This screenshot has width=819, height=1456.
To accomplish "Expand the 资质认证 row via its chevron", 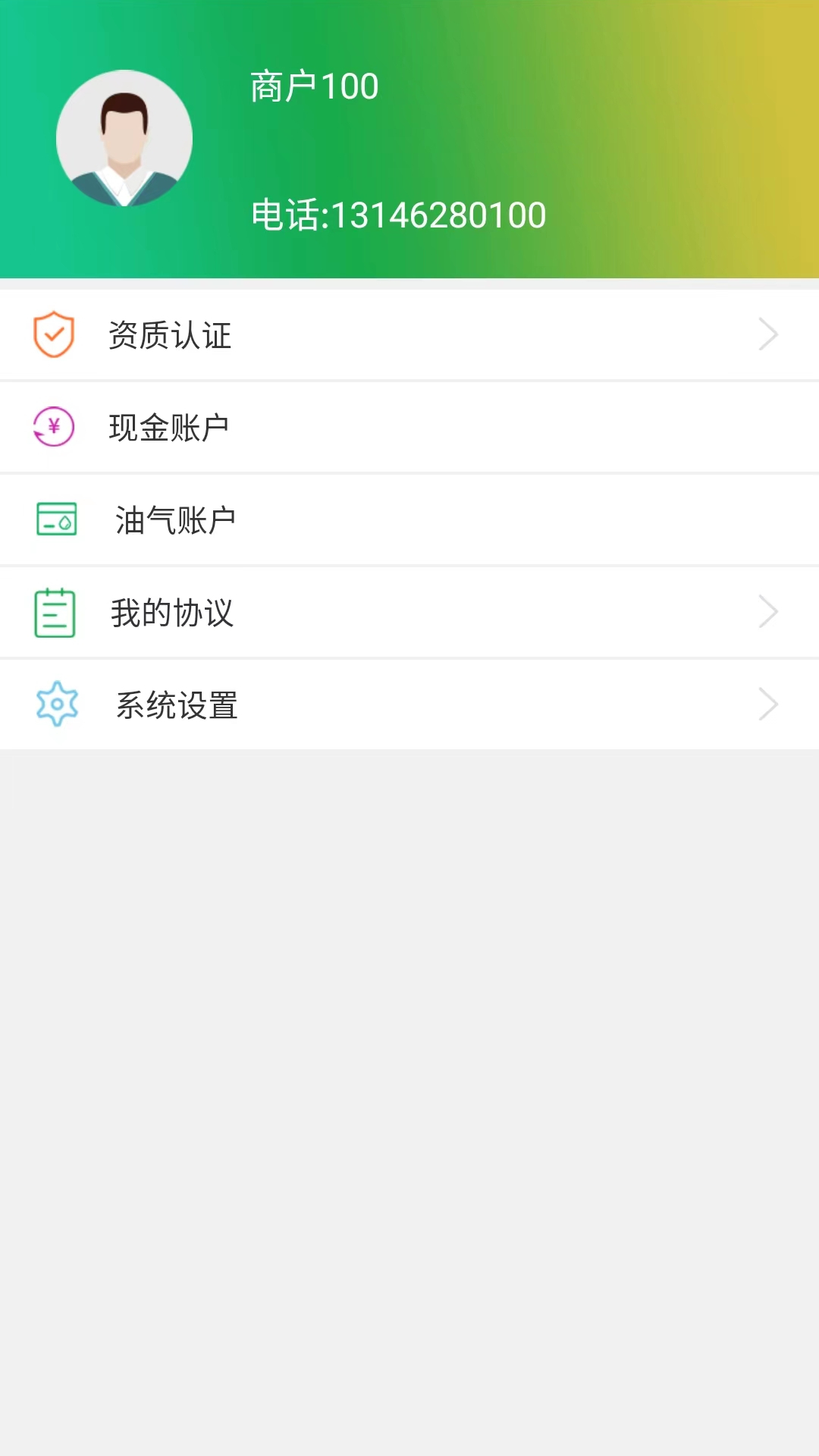I will pyautogui.click(x=767, y=334).
